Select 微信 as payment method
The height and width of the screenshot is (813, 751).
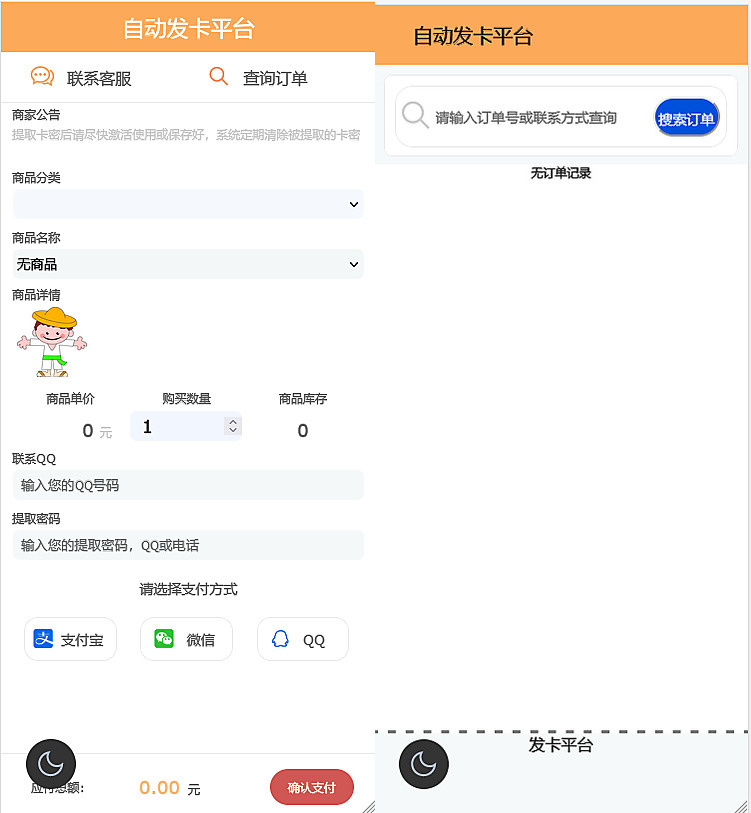186,639
